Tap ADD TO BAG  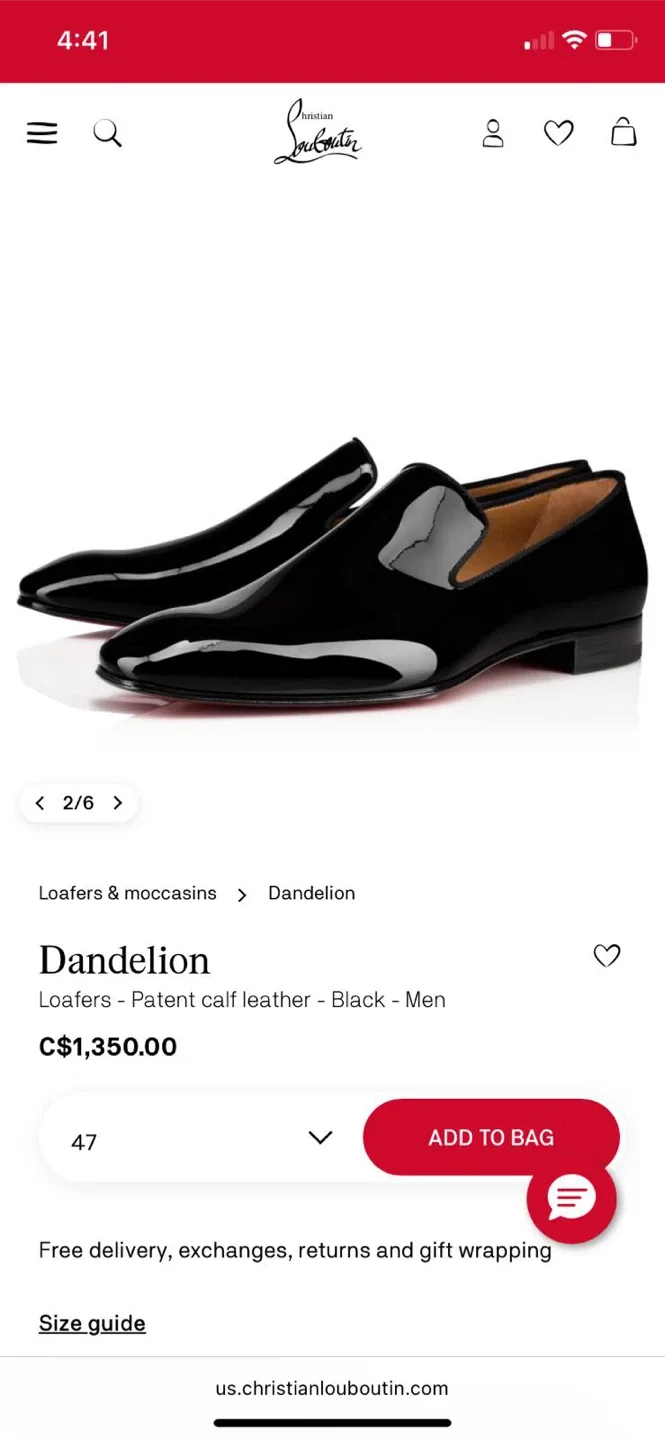pos(490,1137)
